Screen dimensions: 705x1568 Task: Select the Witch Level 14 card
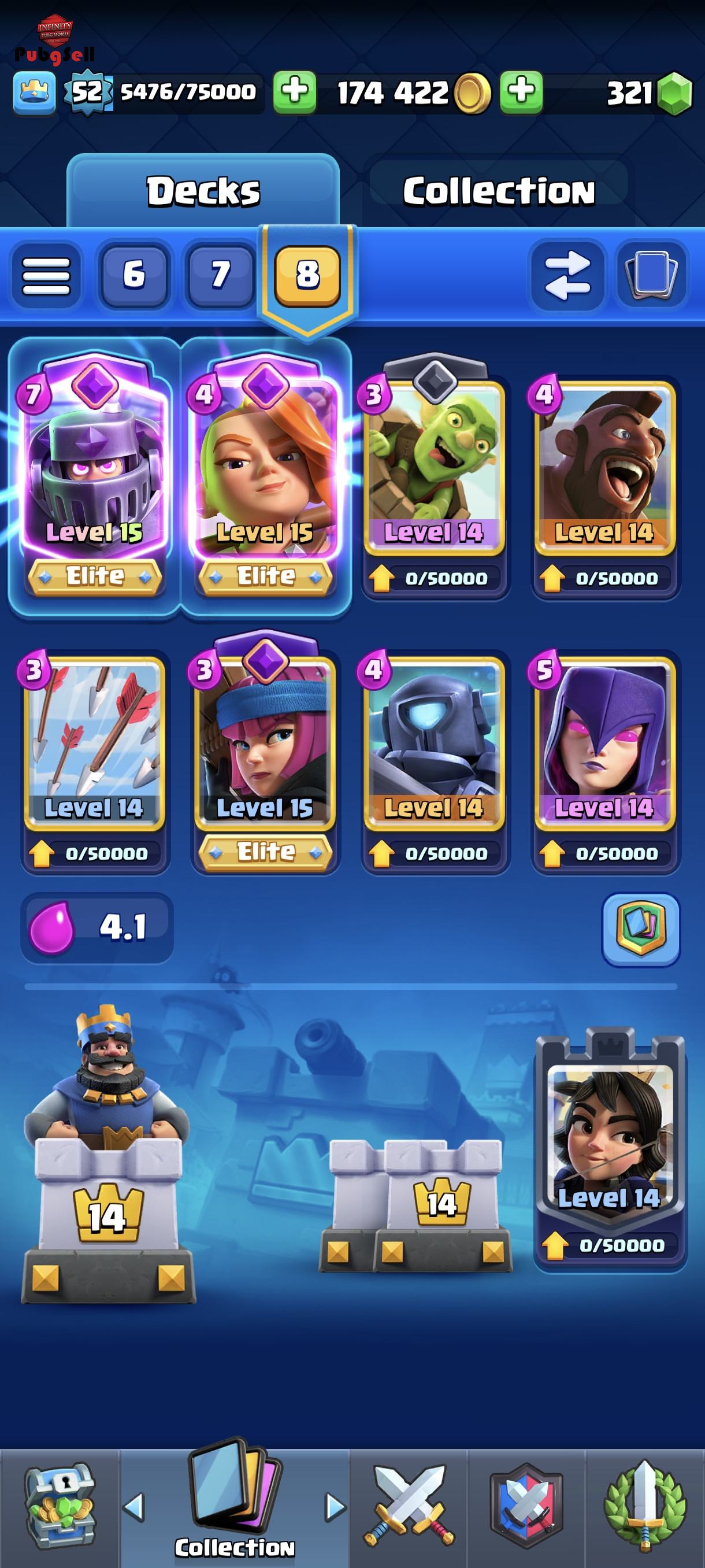coord(606,762)
